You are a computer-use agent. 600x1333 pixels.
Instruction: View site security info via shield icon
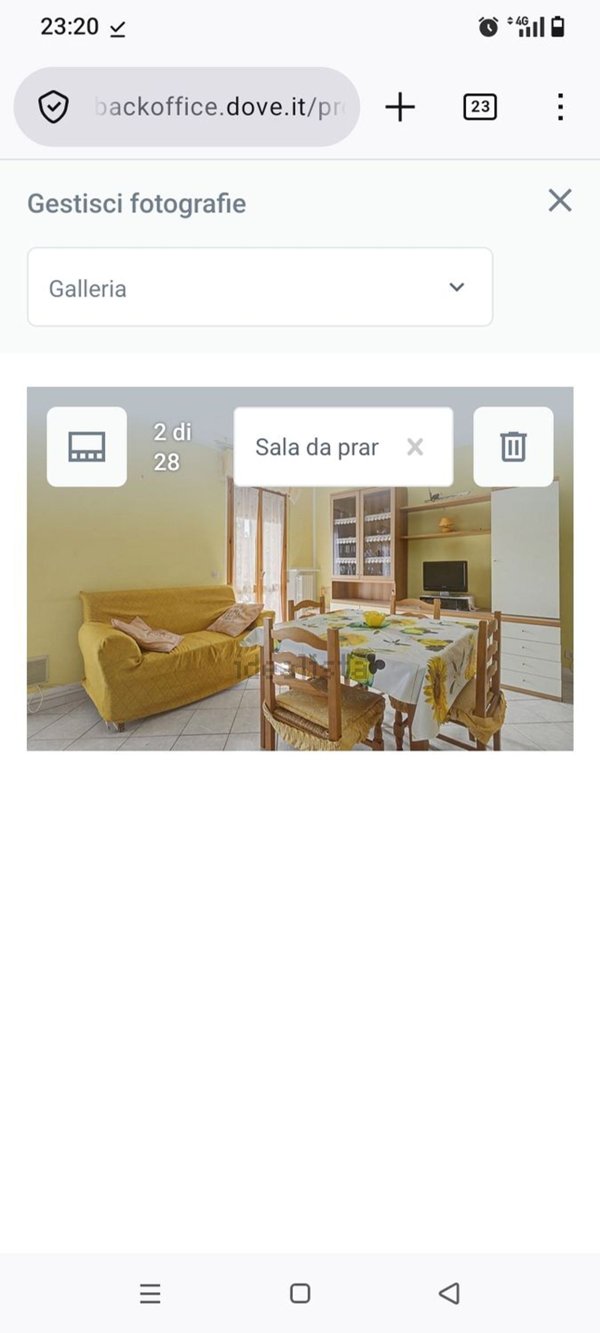click(53, 107)
